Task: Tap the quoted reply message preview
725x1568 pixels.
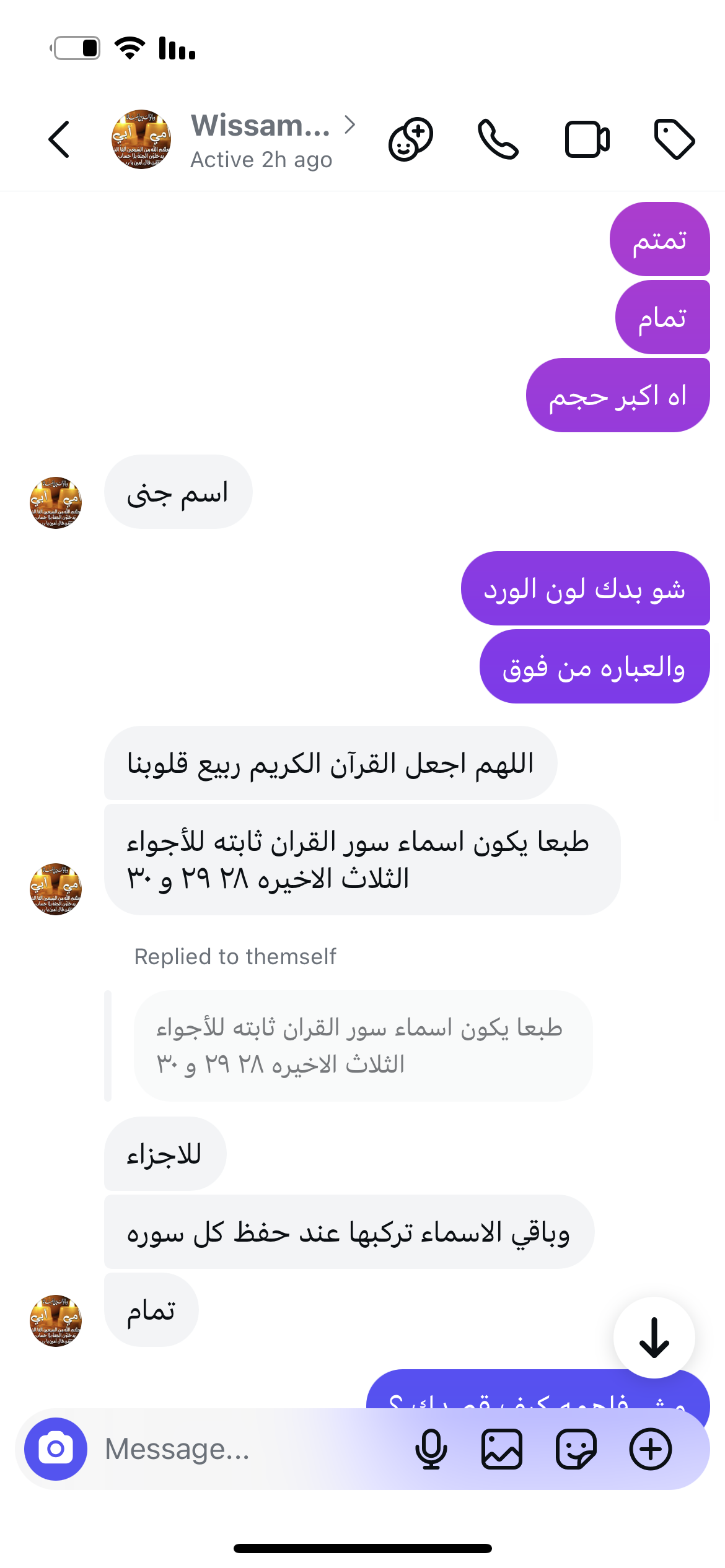Action: (362, 1045)
